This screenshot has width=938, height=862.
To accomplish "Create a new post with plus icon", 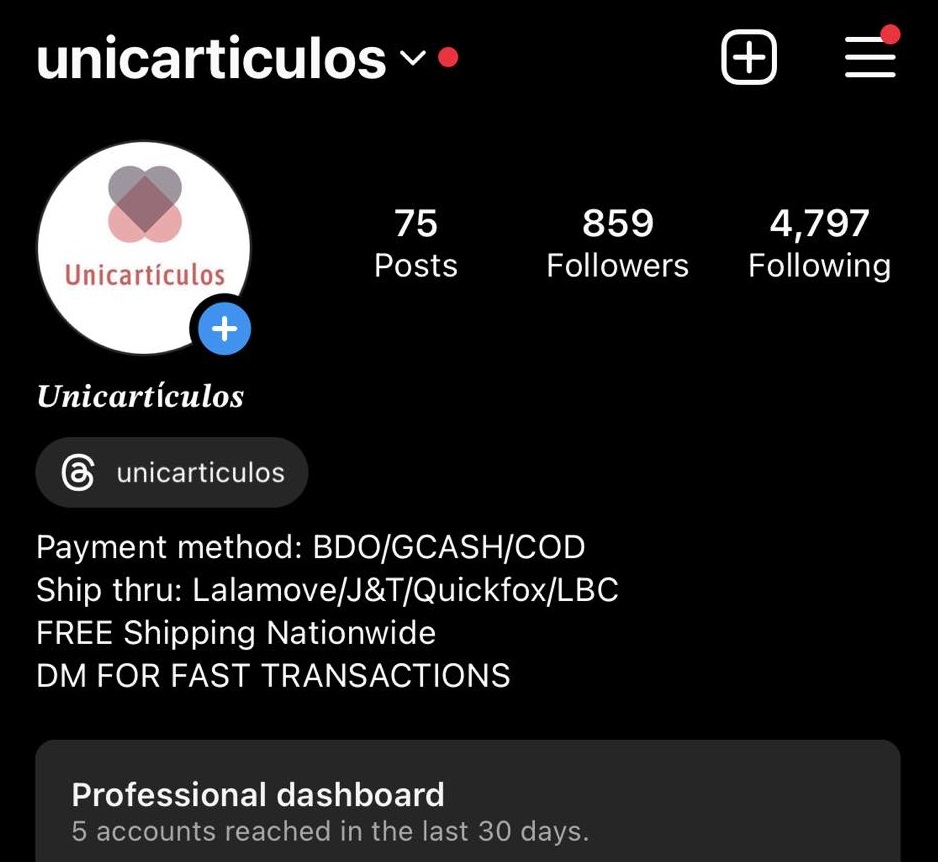I will (x=749, y=57).
